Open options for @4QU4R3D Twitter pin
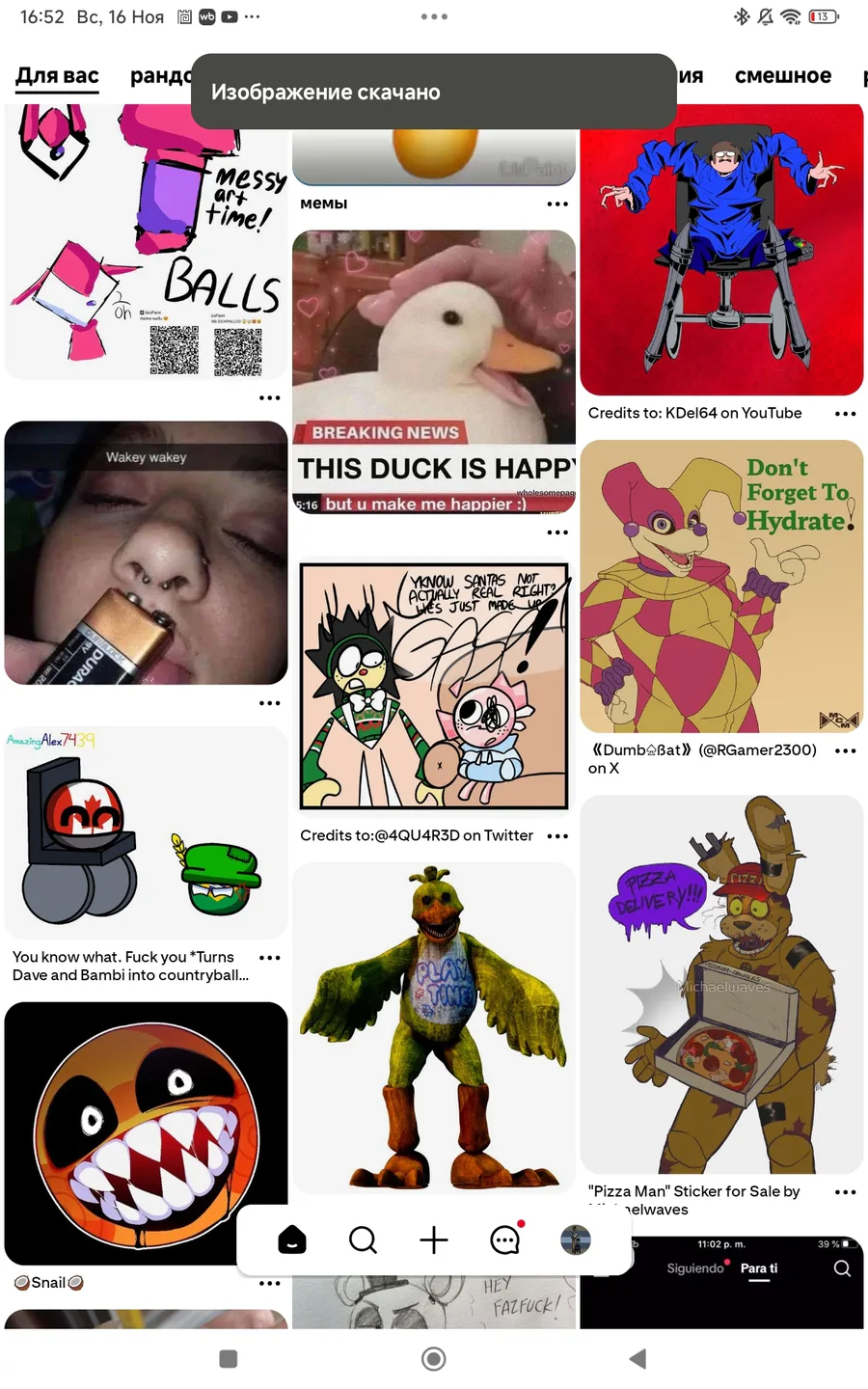Viewport: 868px width, 1389px height. pos(556,836)
